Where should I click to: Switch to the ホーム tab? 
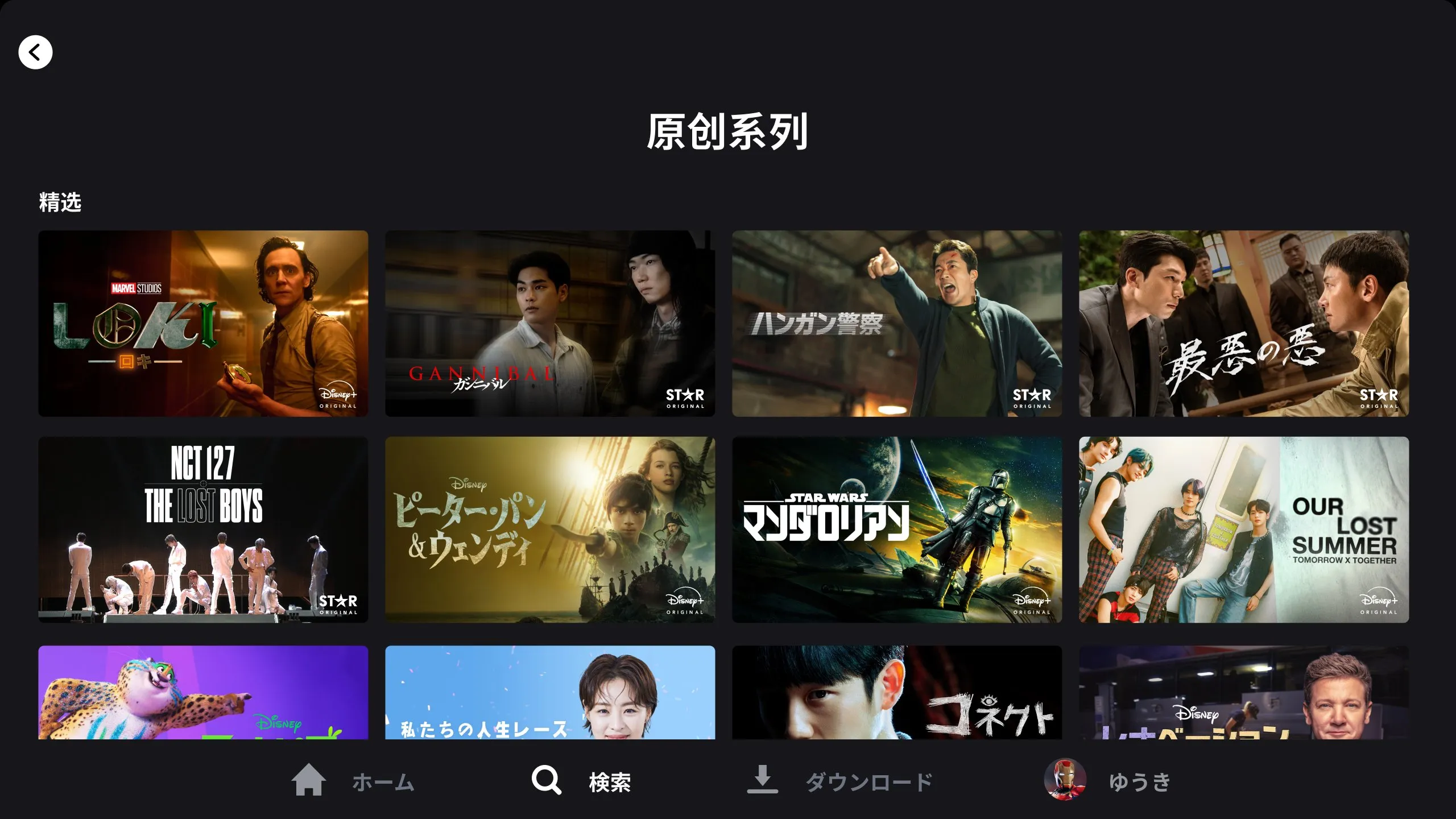(353, 781)
